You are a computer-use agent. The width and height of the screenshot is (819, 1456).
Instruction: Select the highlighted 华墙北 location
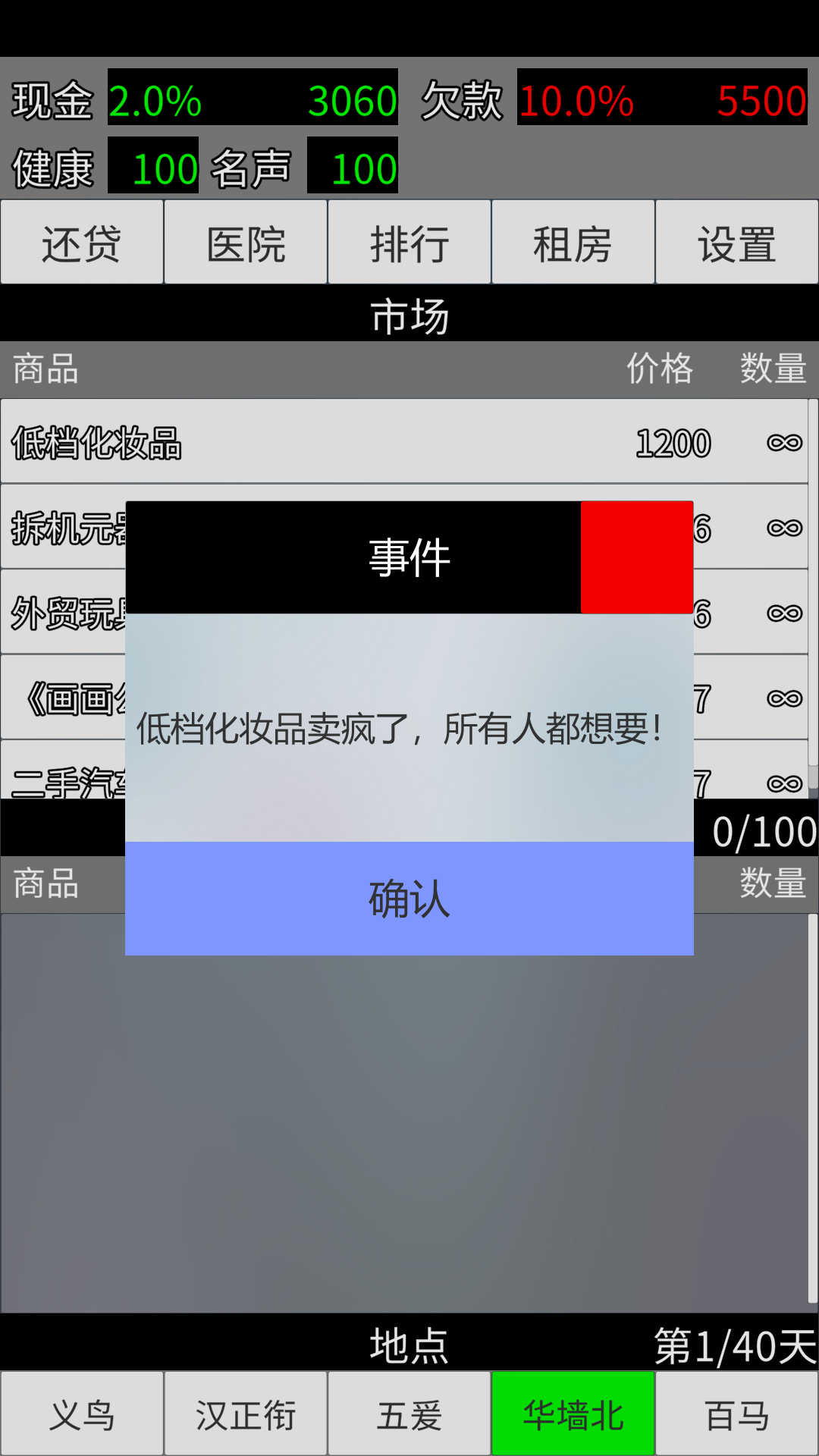pos(573,1413)
